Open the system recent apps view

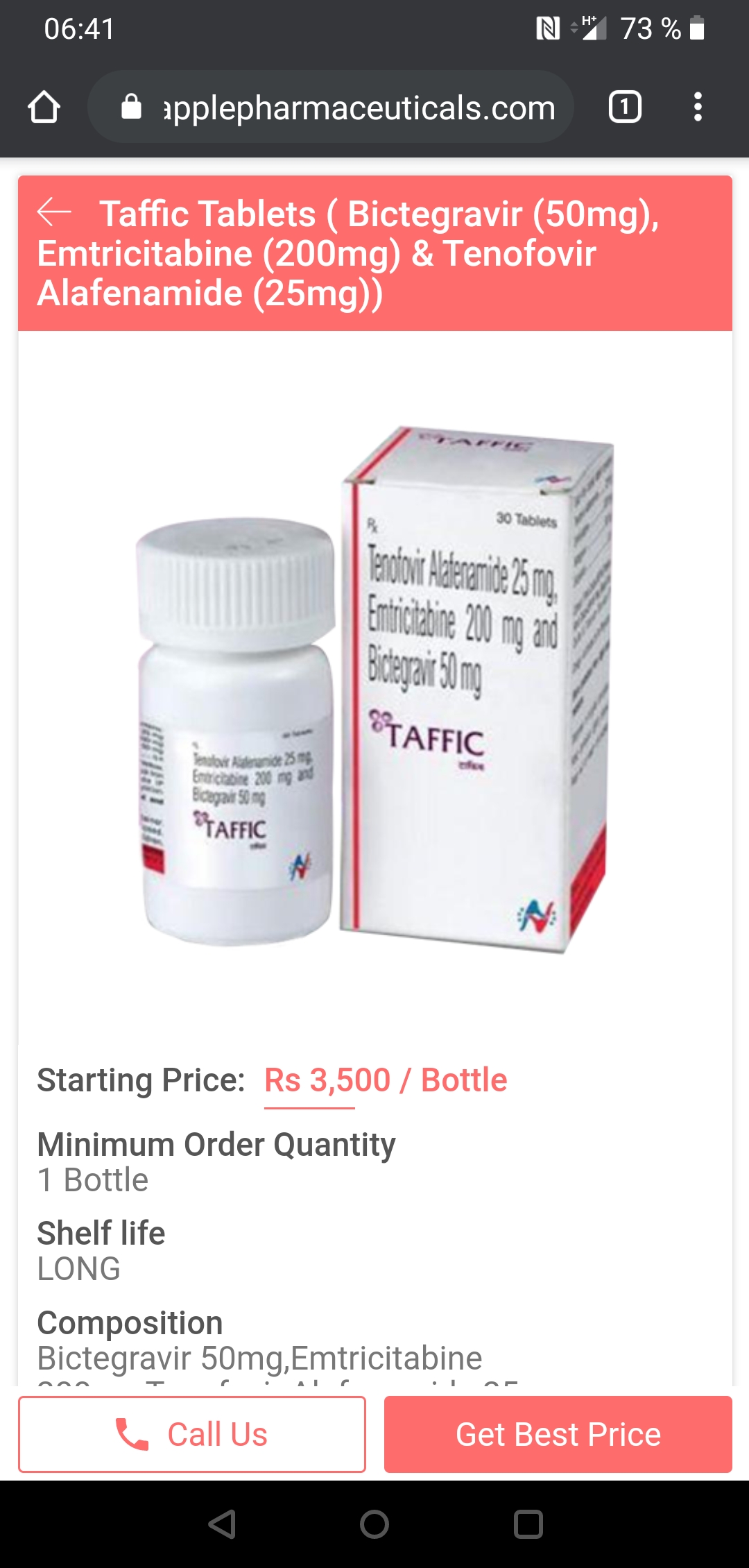528,1524
